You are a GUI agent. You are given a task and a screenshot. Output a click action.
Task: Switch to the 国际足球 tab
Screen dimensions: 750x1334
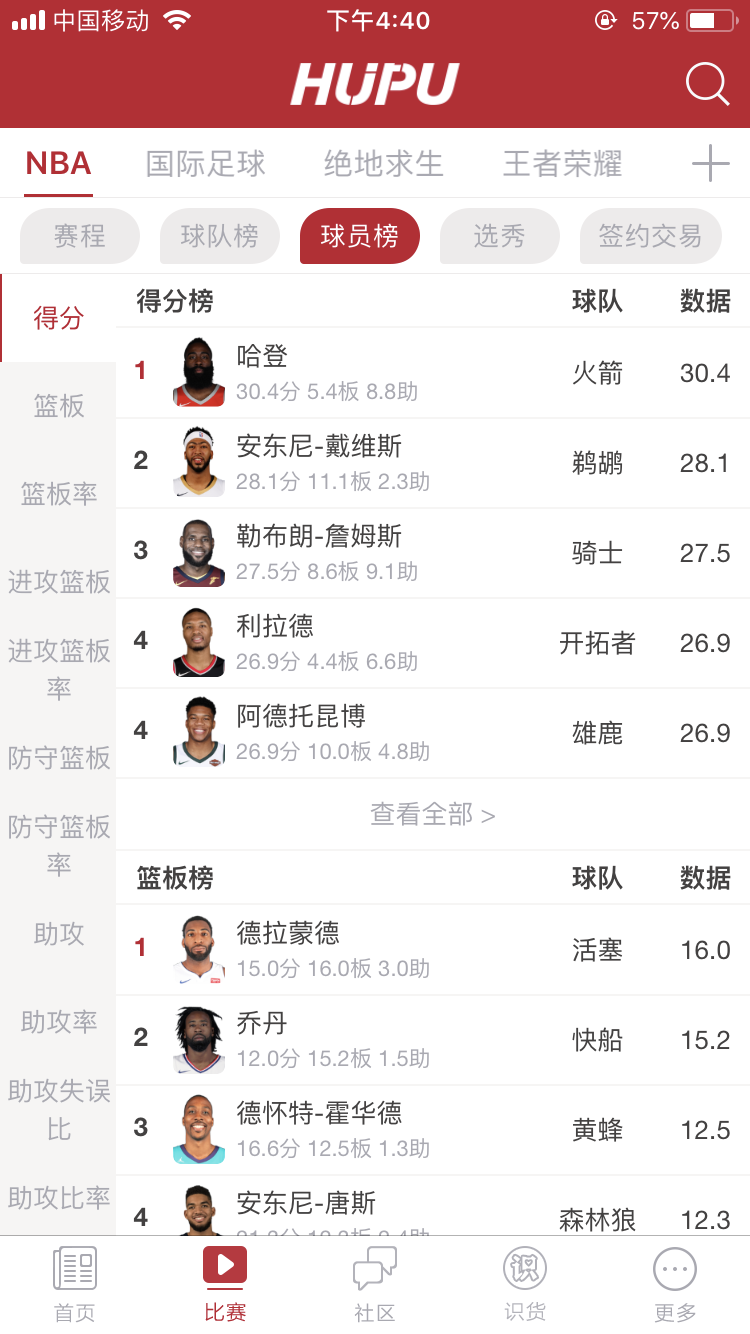coord(205,163)
